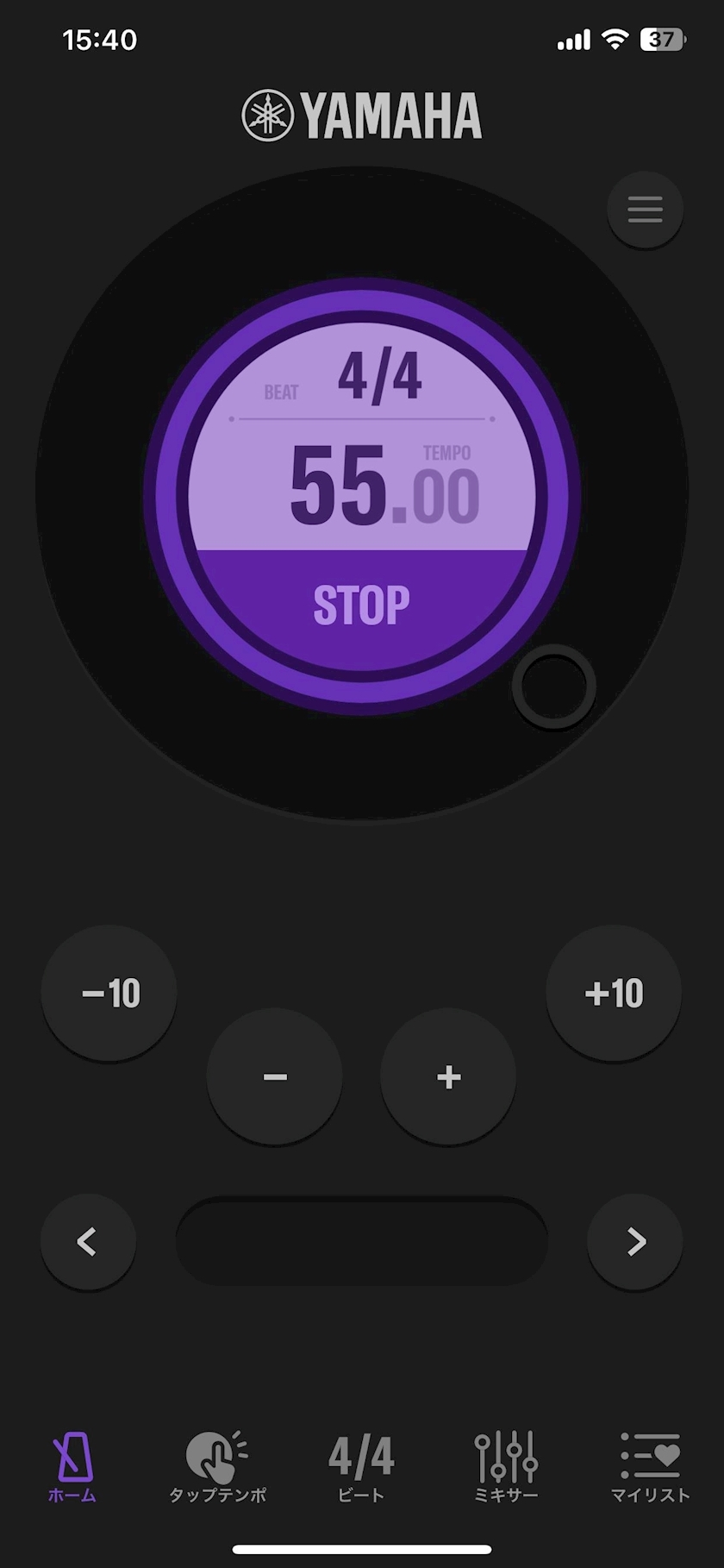The width and height of the screenshot is (724, 1568).
Task: Switch to the ビート tab
Action: pos(361,1468)
